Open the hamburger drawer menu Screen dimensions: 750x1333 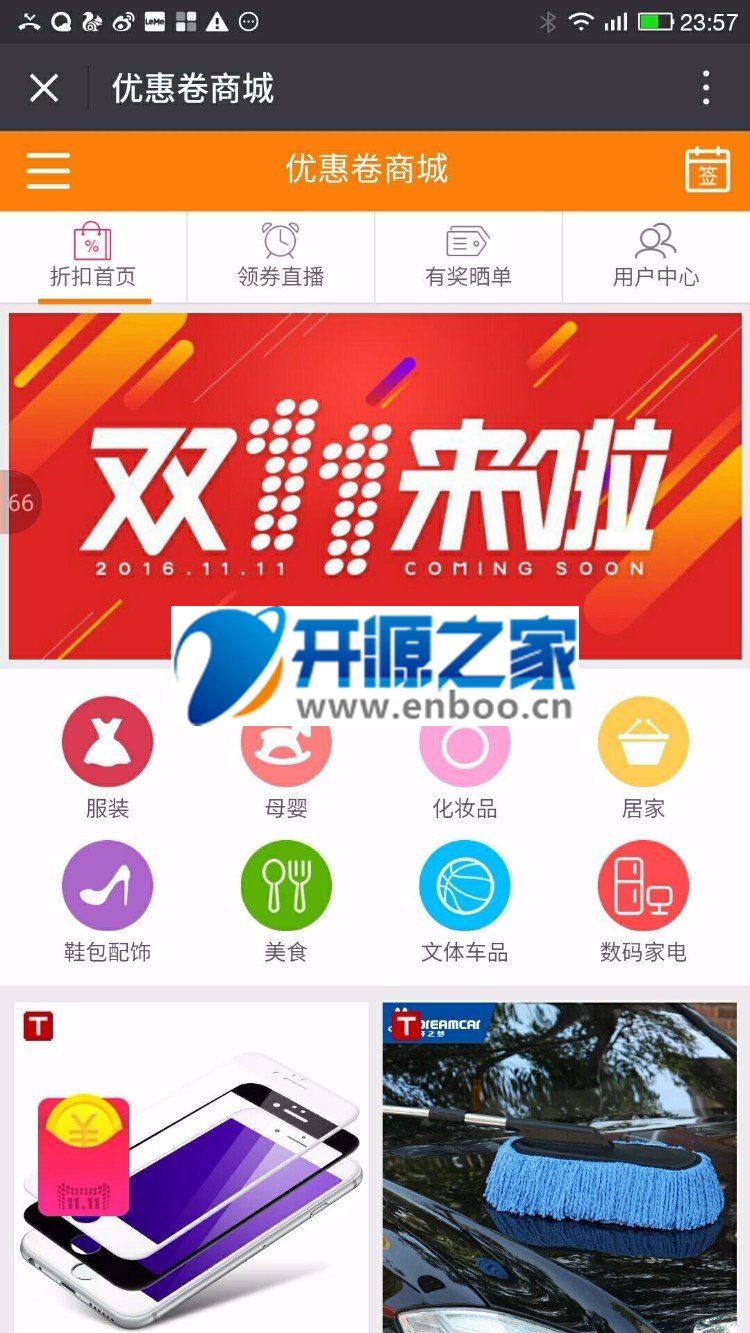pyautogui.click(x=48, y=170)
